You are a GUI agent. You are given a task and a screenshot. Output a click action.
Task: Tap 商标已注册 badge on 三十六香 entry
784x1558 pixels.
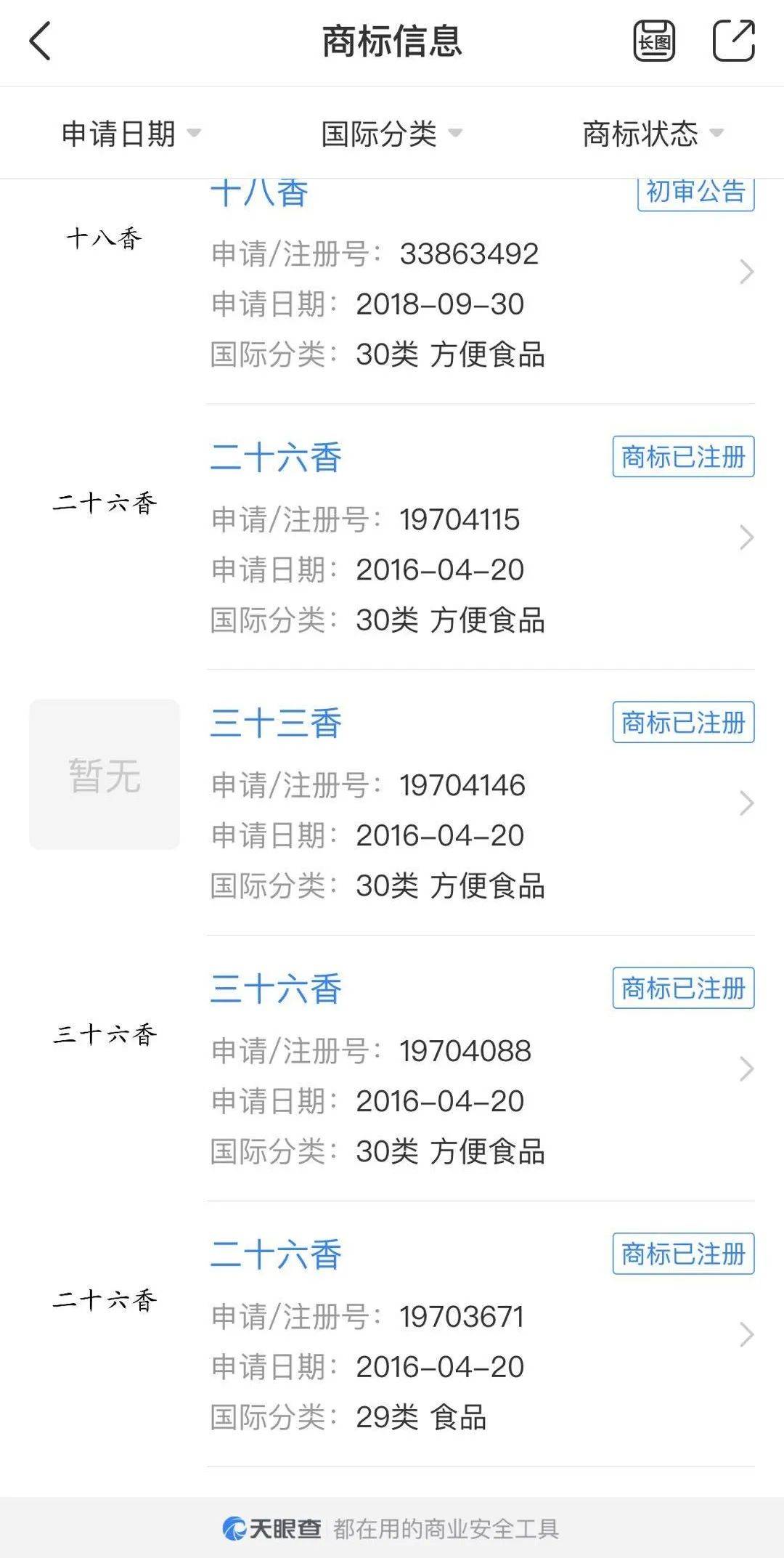682,986
